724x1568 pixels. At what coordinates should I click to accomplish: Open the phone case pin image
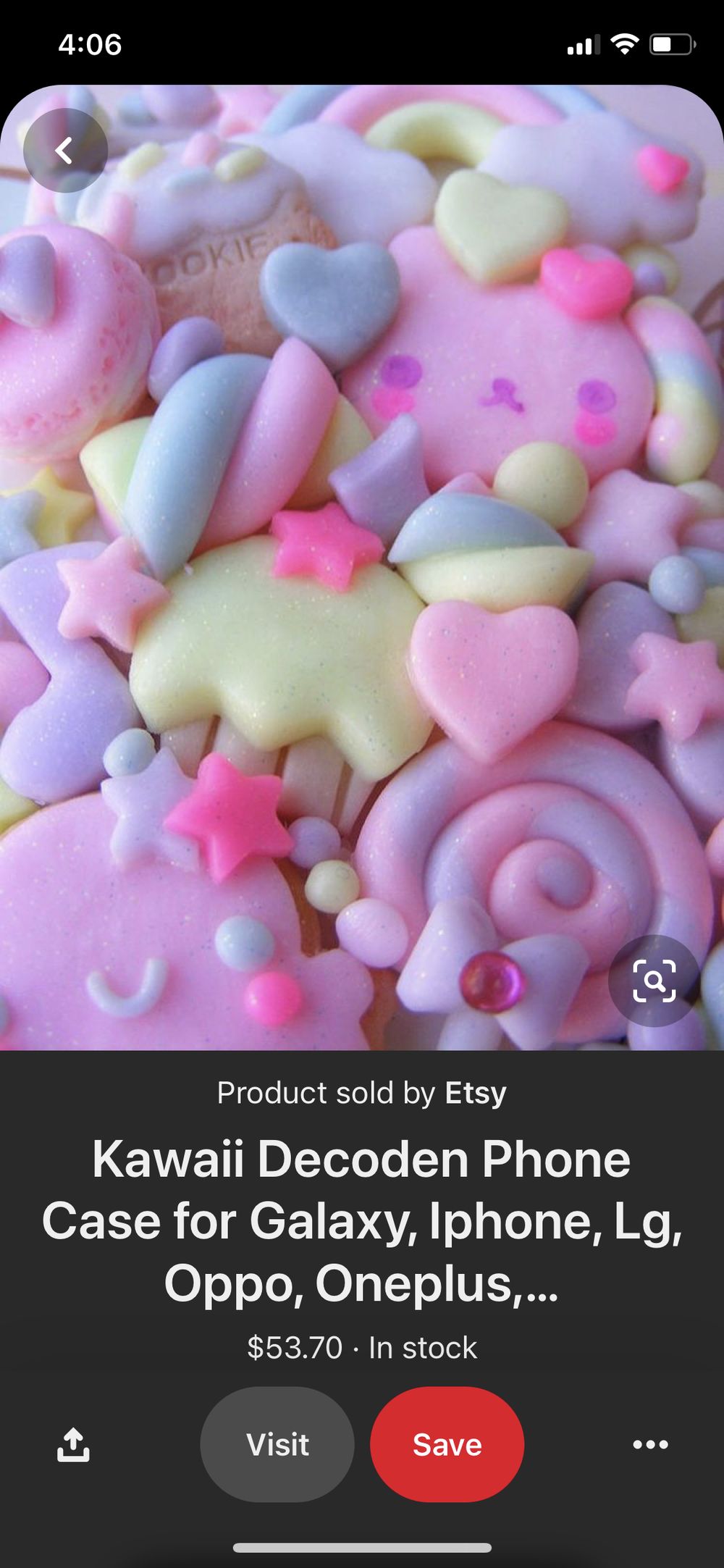pyautogui.click(x=362, y=567)
